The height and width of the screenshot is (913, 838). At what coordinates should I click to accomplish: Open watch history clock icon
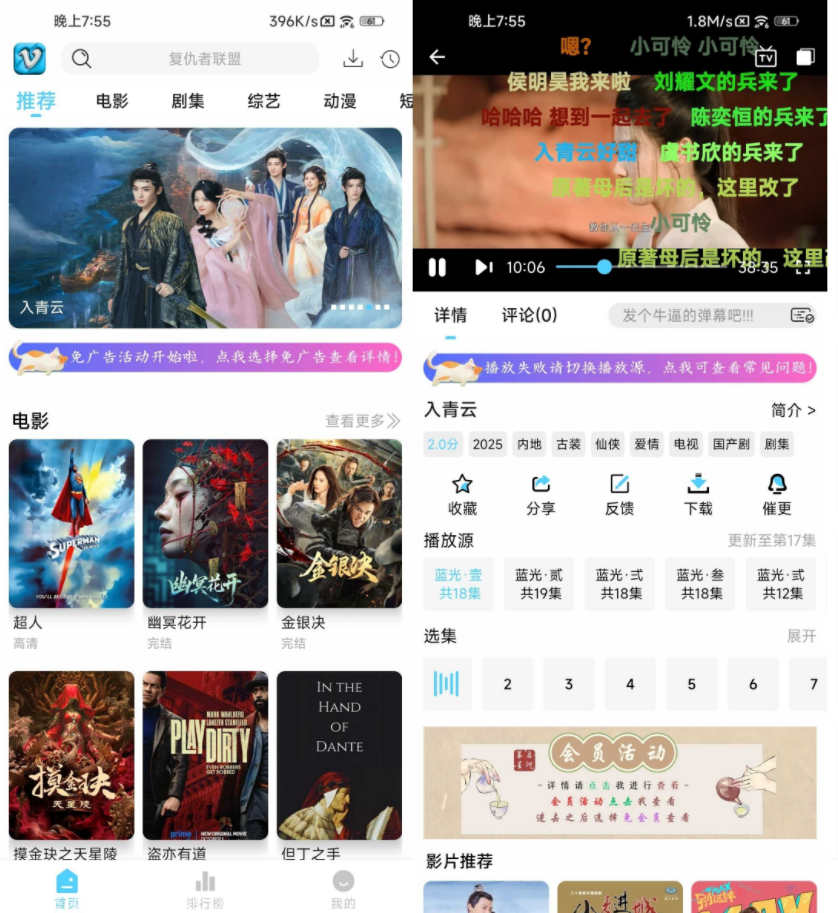[390, 59]
